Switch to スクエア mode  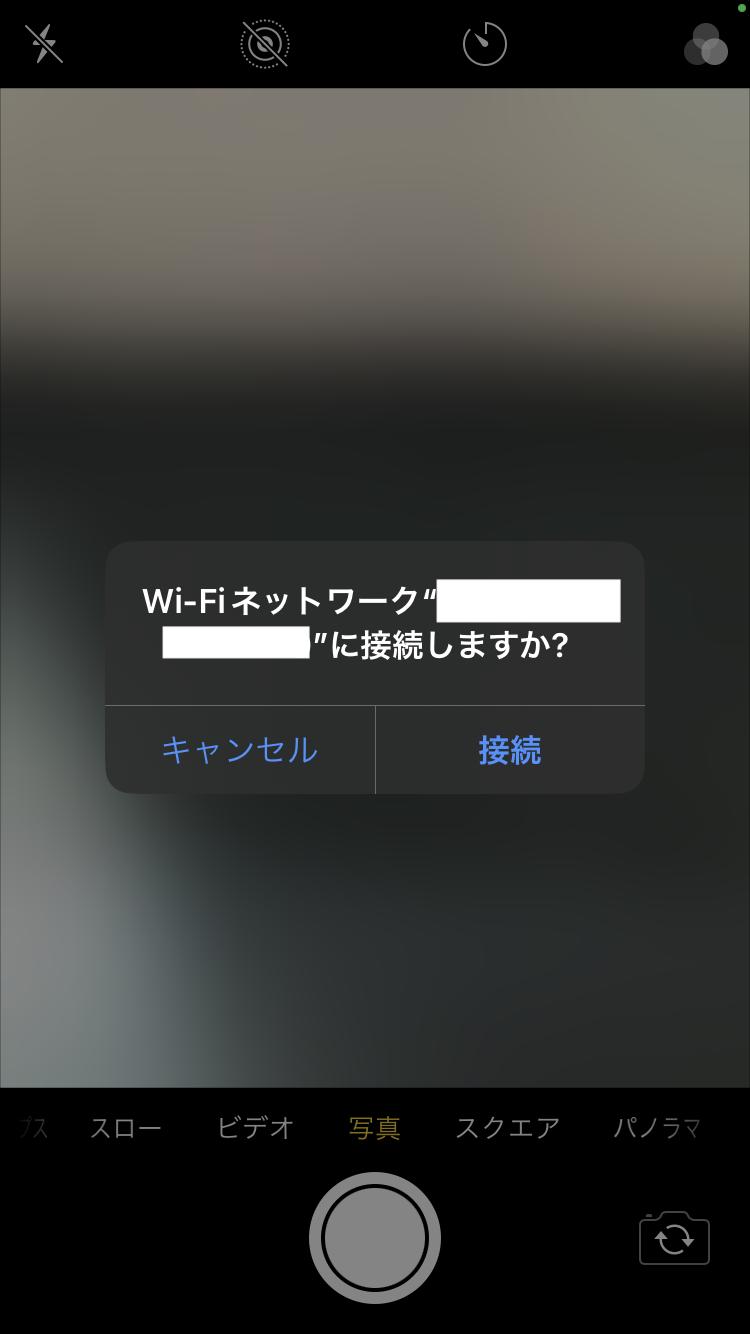click(x=508, y=1128)
